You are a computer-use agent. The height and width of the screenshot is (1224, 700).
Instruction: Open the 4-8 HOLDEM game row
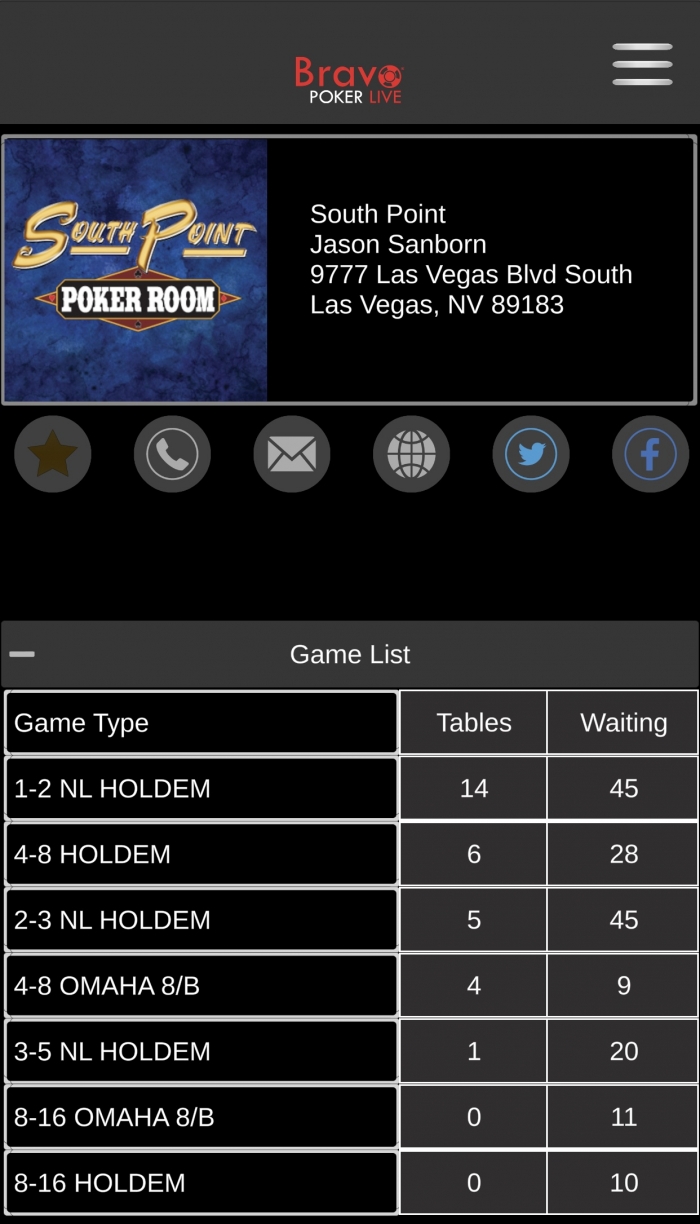201,854
